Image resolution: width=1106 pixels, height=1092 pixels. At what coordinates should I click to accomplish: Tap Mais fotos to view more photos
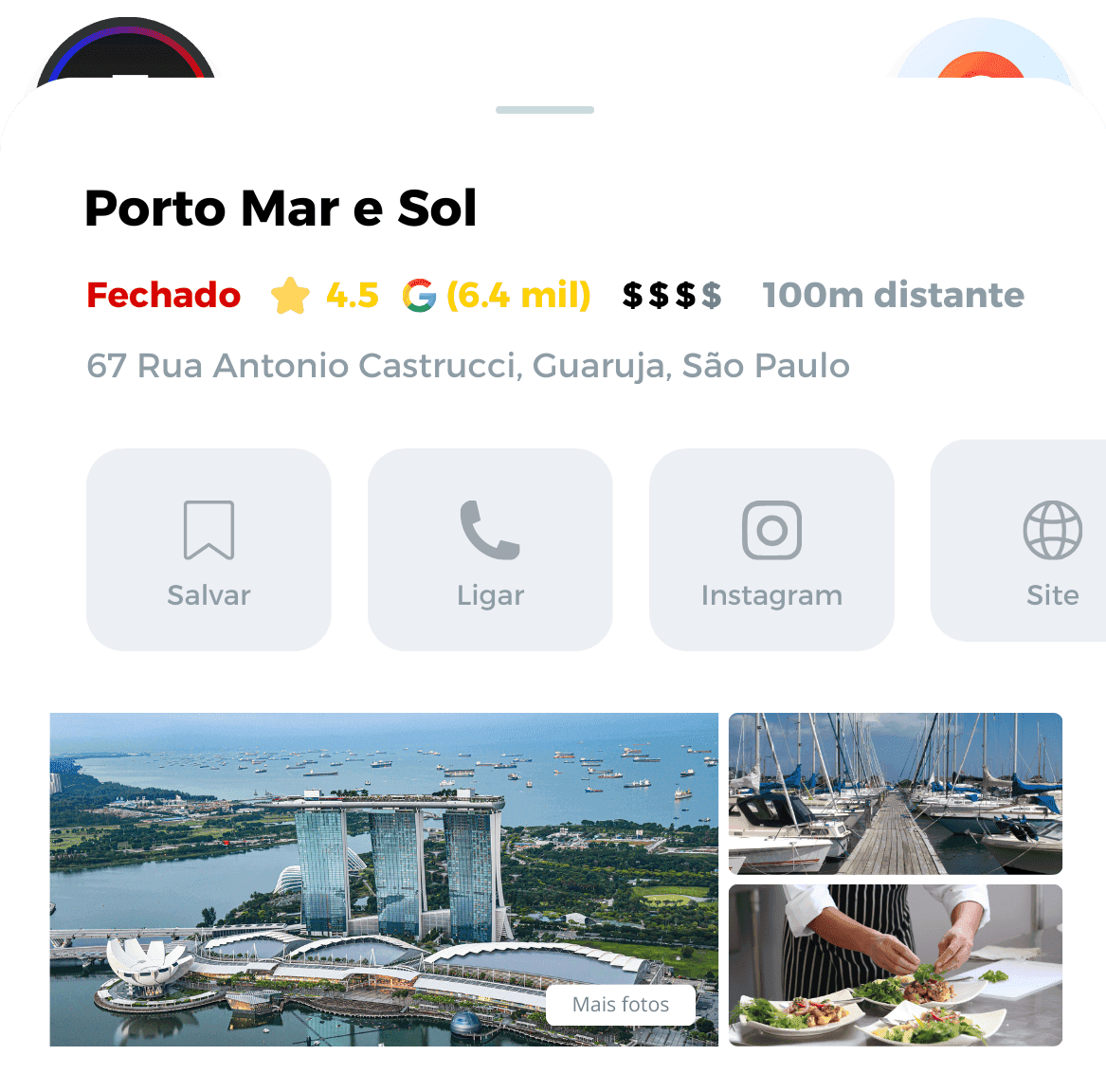click(x=621, y=1005)
